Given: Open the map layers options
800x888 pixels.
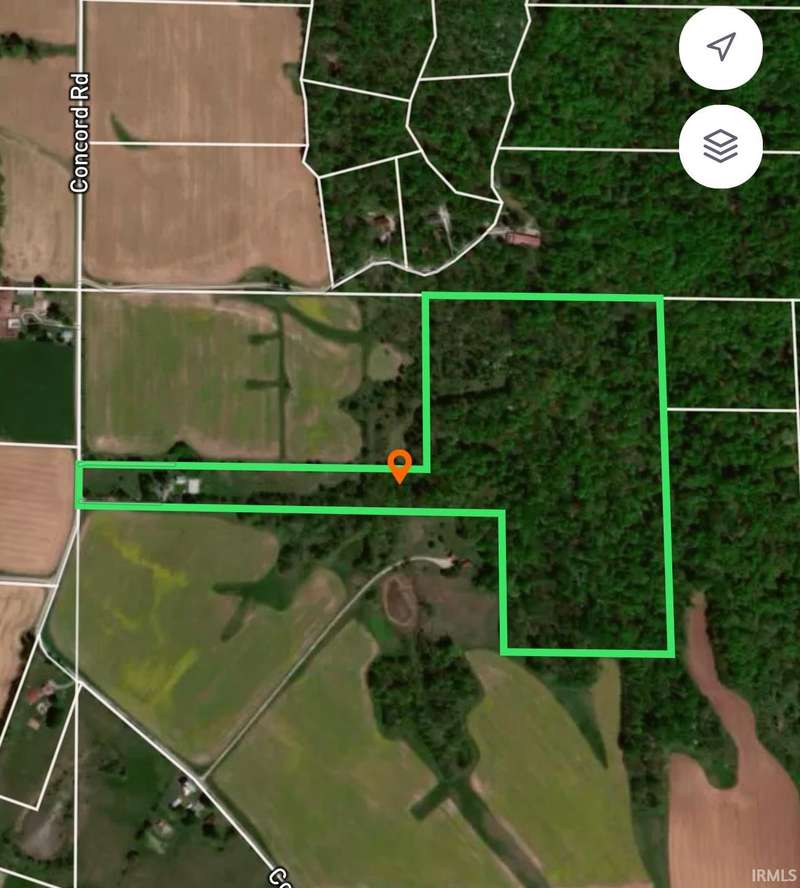Looking at the screenshot, I should [721, 147].
